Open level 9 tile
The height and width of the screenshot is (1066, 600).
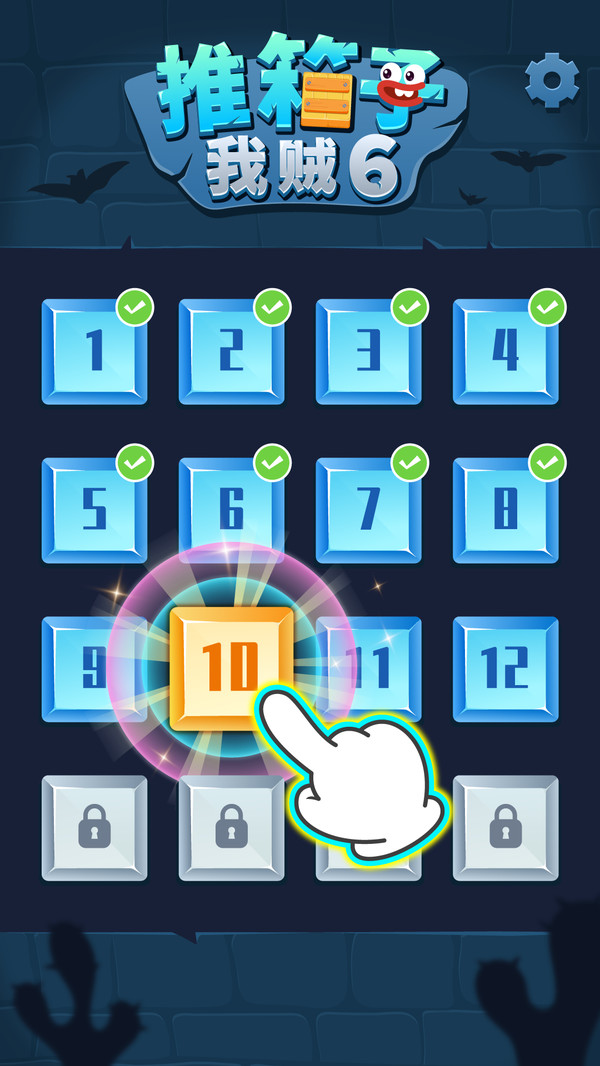[x=75, y=669]
